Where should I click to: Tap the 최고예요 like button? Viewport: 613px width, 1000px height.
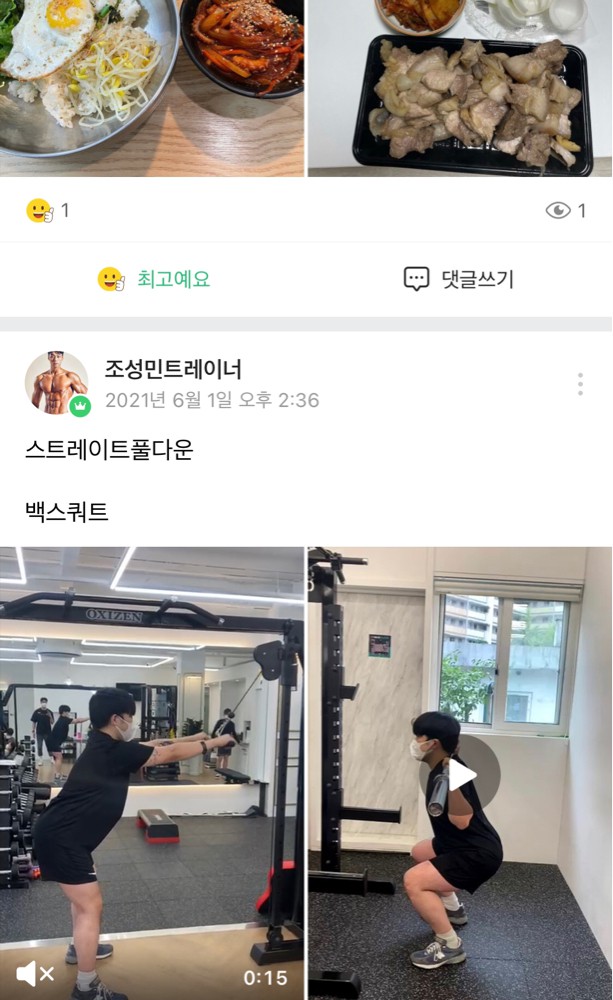click(x=154, y=279)
